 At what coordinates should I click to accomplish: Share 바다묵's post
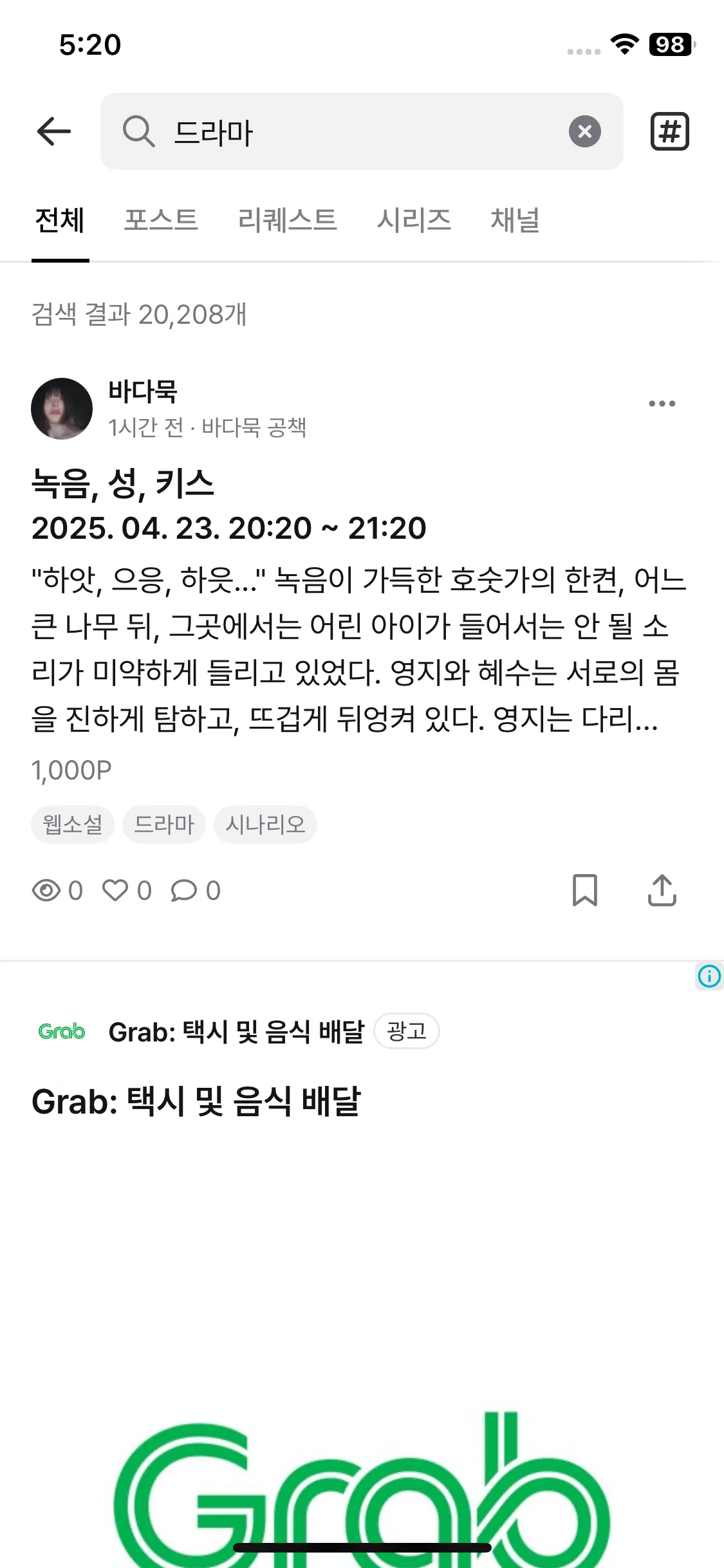coord(662,891)
